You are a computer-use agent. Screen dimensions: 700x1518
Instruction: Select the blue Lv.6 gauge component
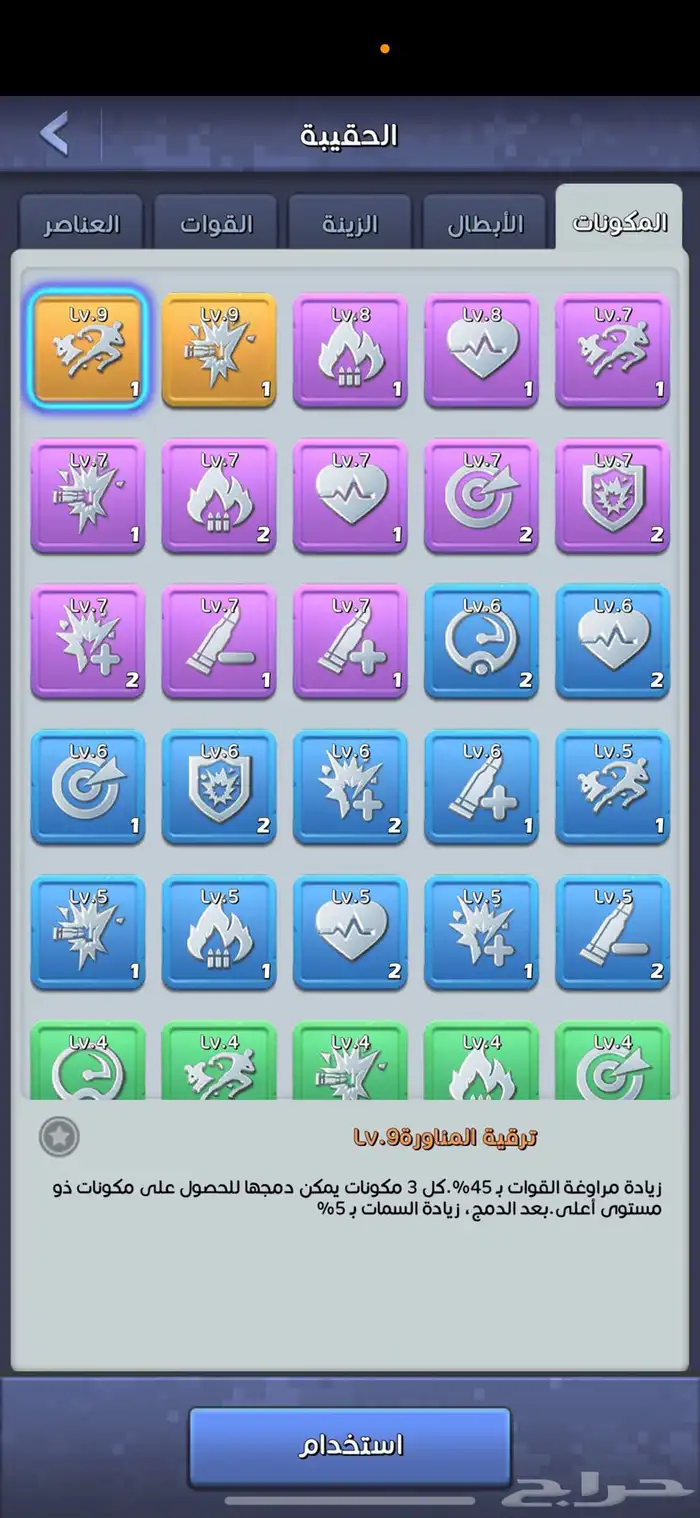click(x=481, y=642)
